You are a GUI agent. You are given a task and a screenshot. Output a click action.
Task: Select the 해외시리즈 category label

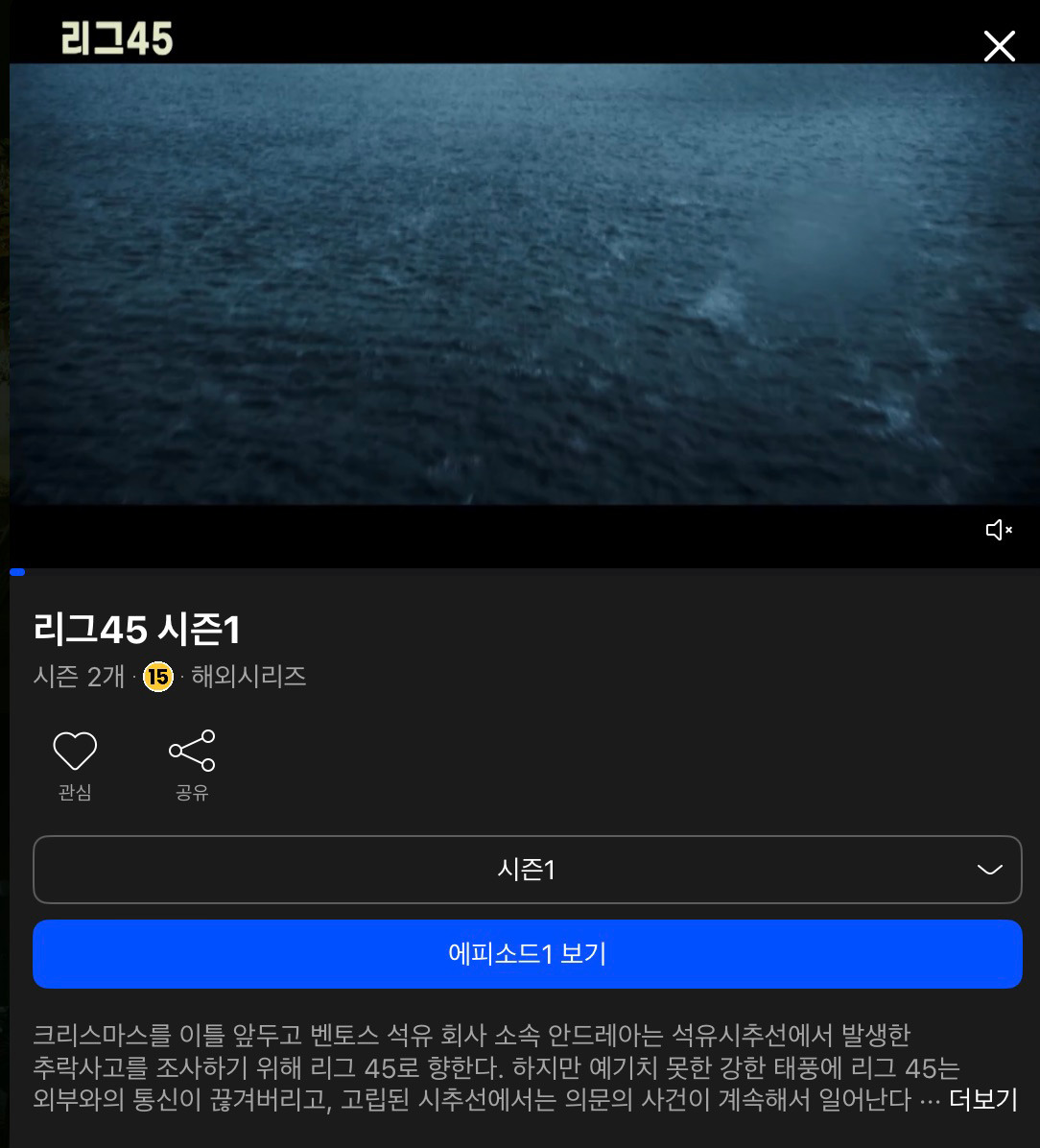[248, 677]
